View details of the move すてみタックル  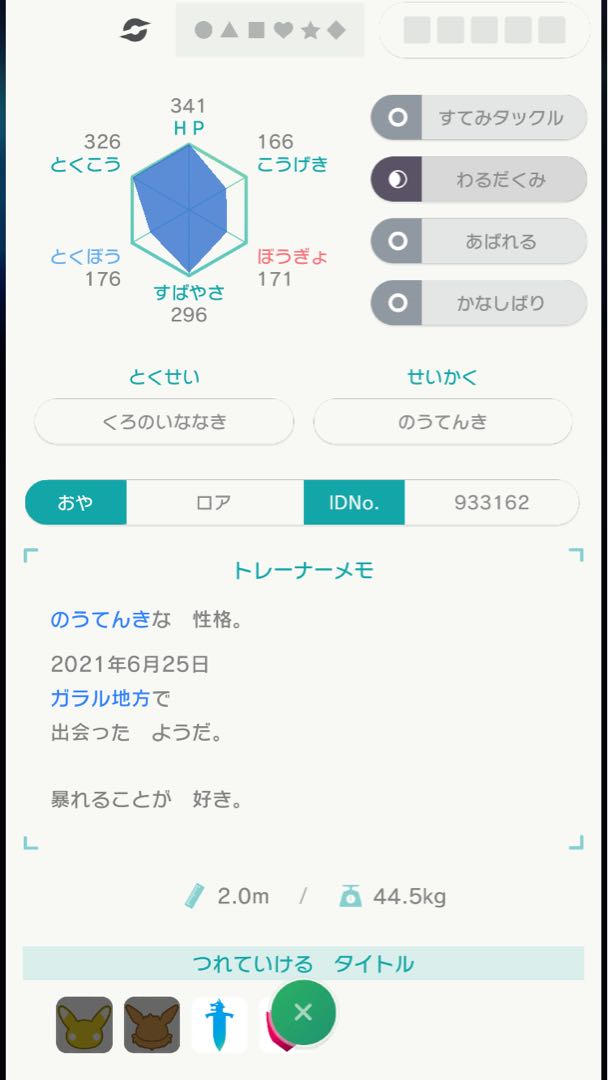click(x=478, y=118)
